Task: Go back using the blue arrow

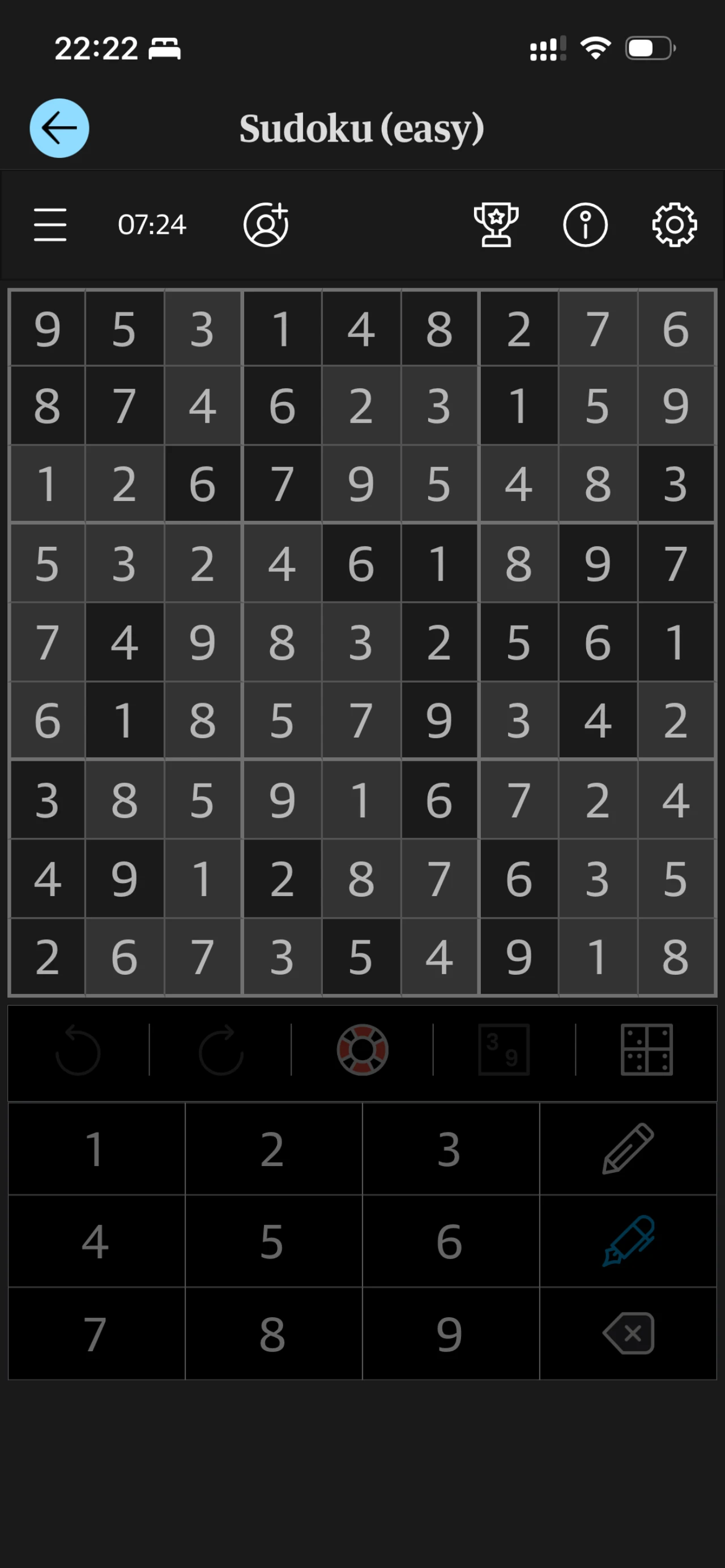Action: [x=59, y=128]
